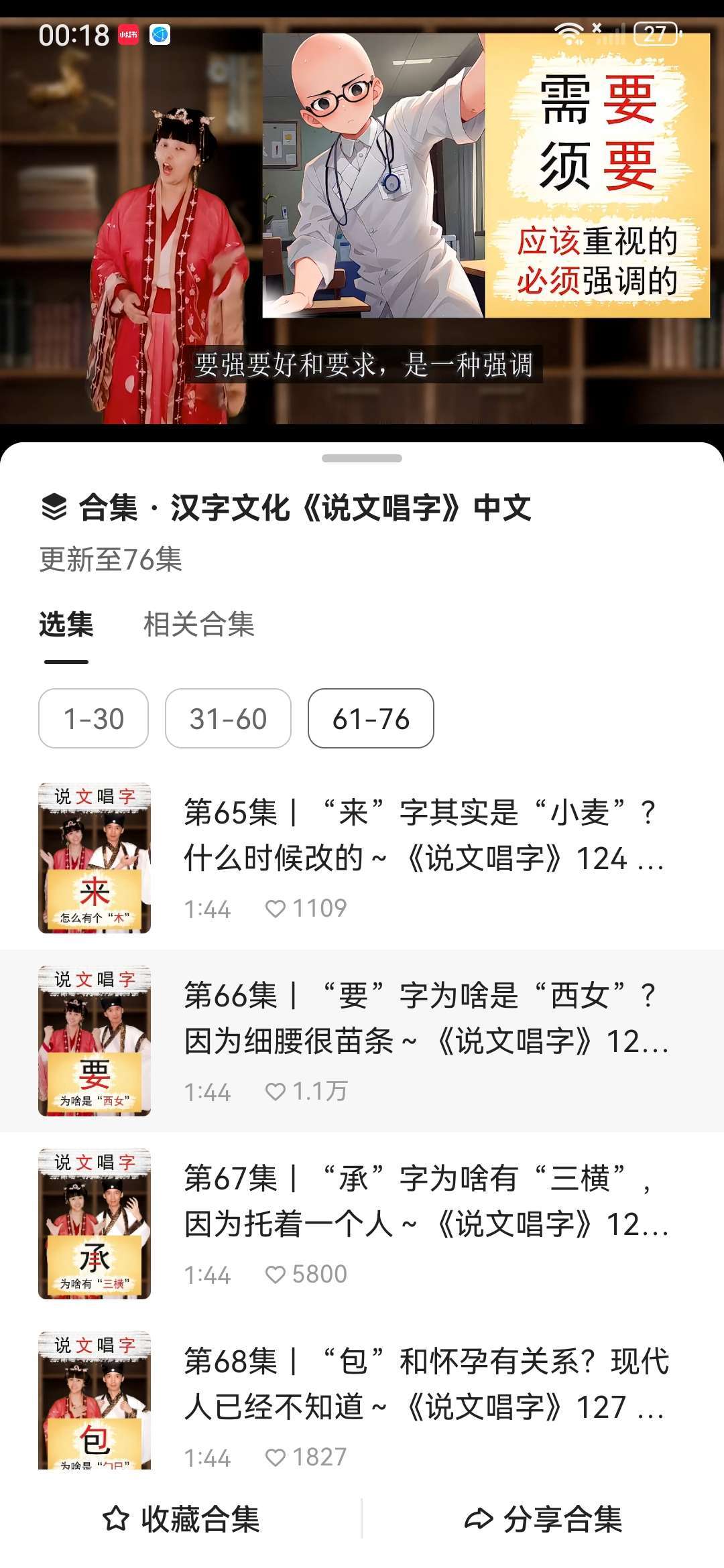
Task: Select the 61-76 episode range chip
Action: coord(371,718)
